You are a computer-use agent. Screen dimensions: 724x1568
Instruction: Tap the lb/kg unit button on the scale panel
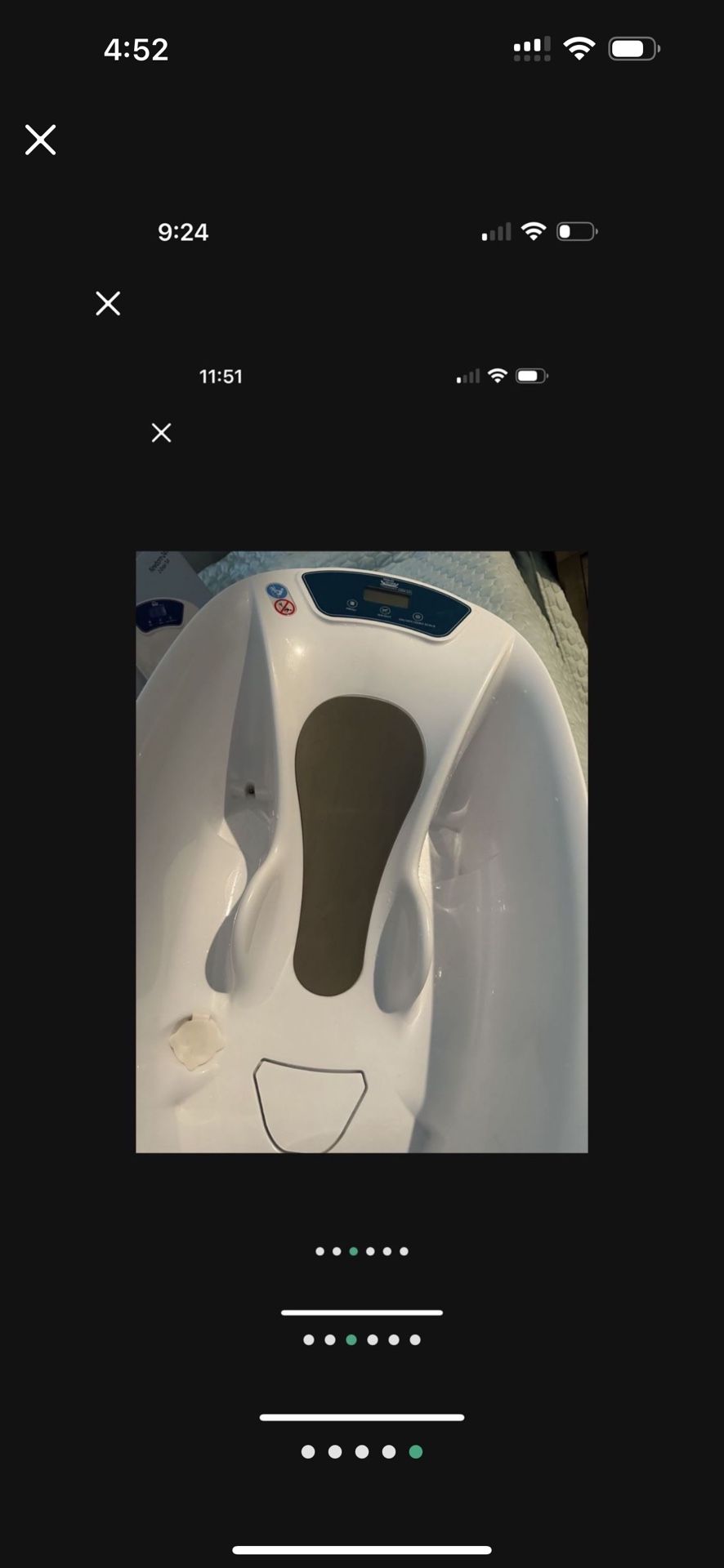[x=384, y=610]
